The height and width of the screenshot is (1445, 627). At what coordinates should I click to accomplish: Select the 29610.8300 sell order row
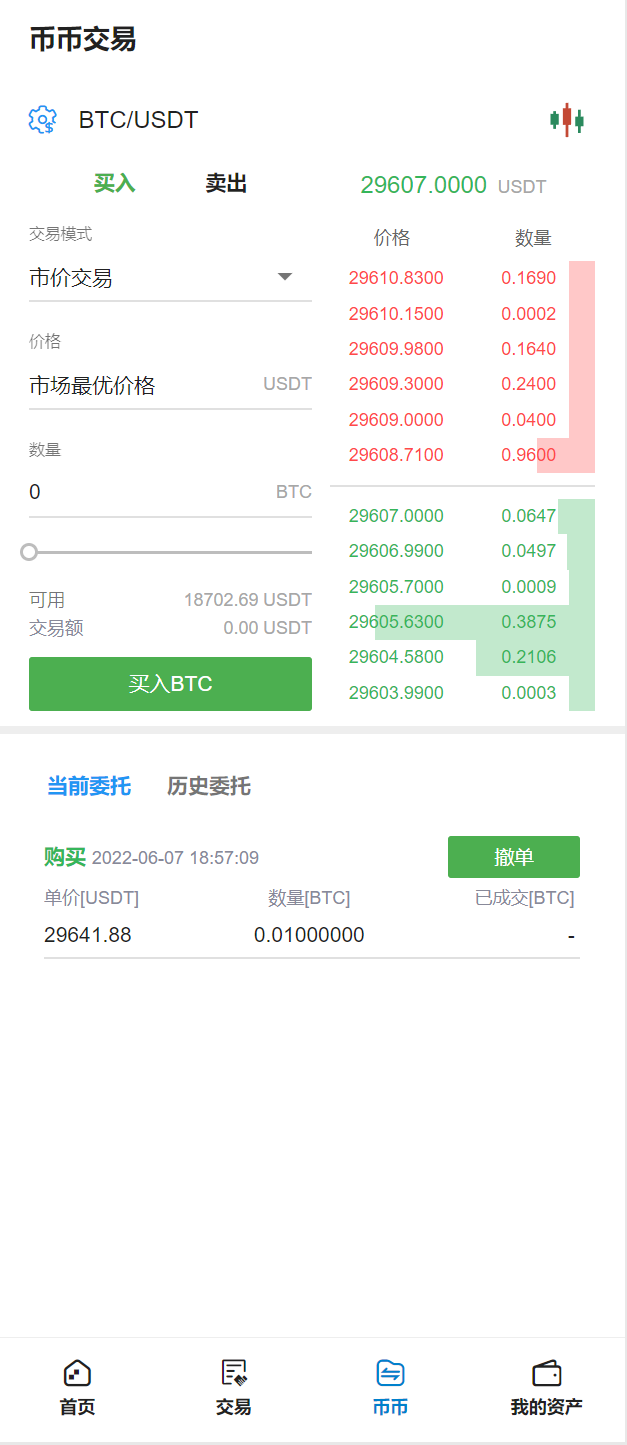click(462, 278)
